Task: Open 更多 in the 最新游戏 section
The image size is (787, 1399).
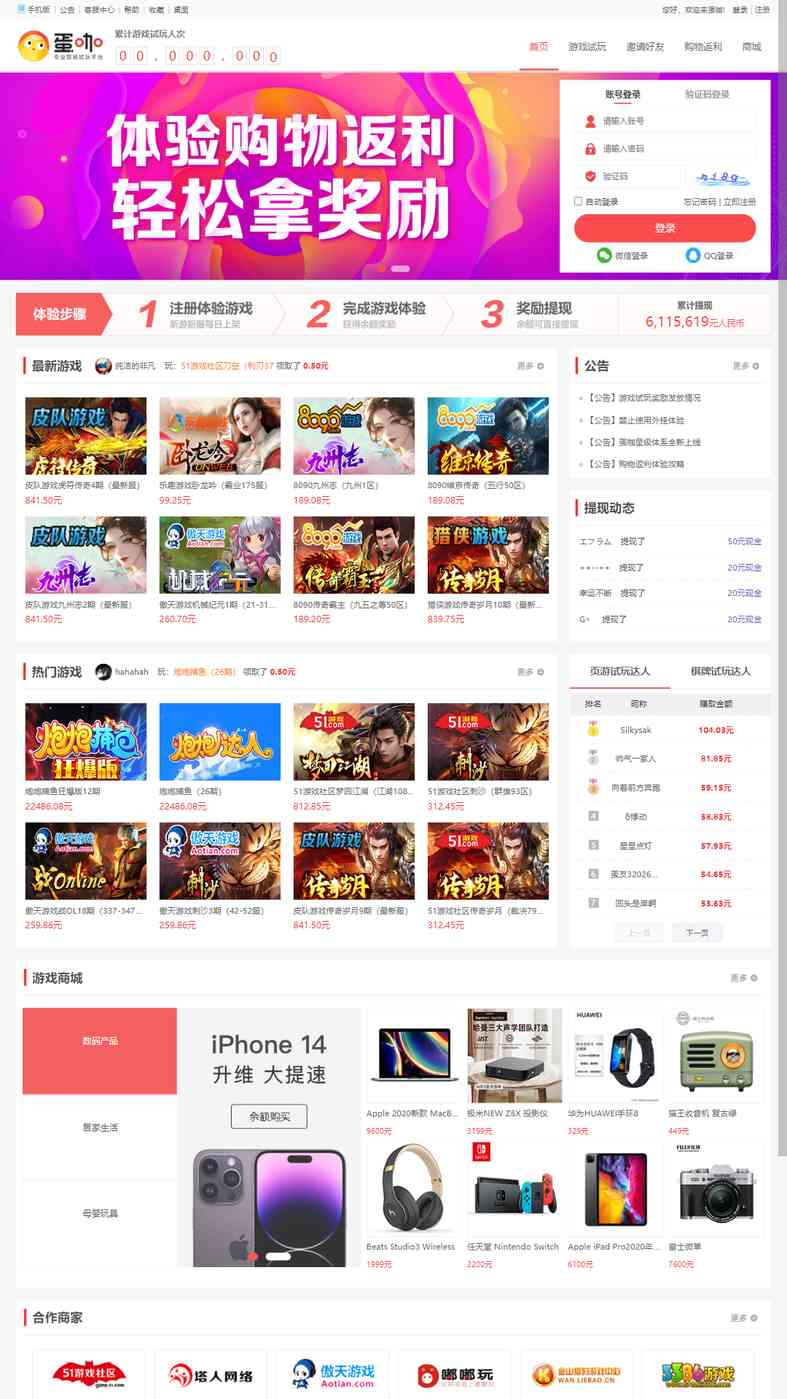Action: (x=530, y=366)
